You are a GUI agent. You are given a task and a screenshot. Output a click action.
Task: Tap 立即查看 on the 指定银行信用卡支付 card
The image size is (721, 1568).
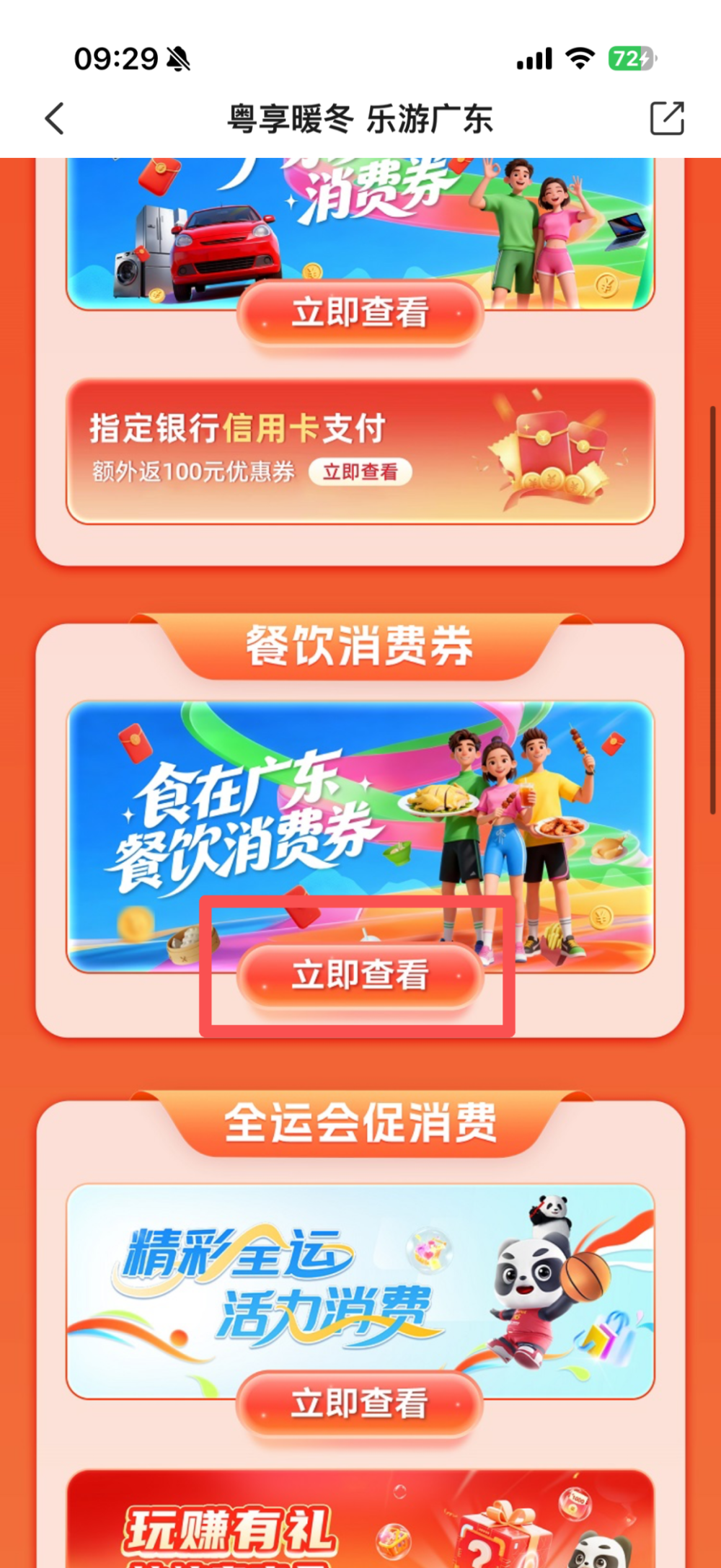[x=360, y=472]
